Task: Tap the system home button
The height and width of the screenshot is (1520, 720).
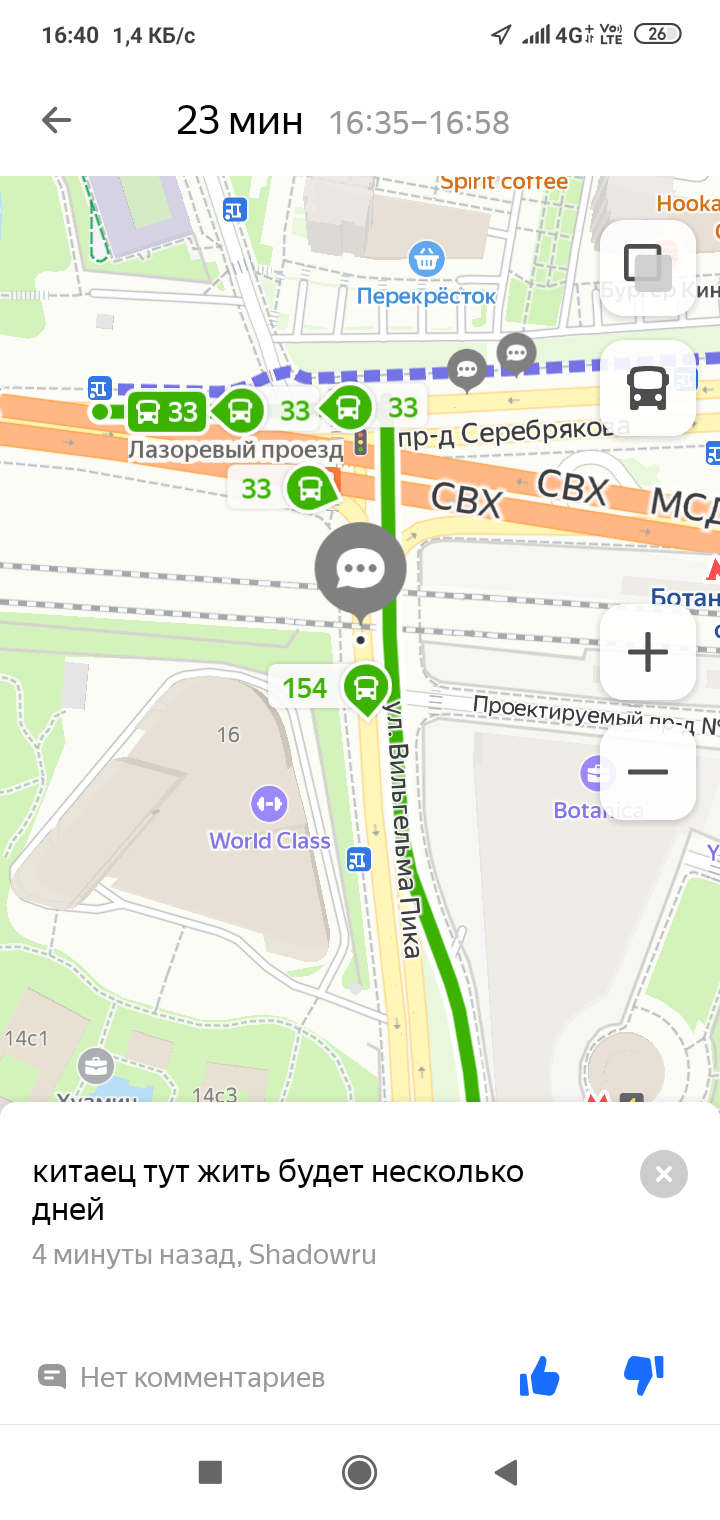Action: coord(359,1472)
